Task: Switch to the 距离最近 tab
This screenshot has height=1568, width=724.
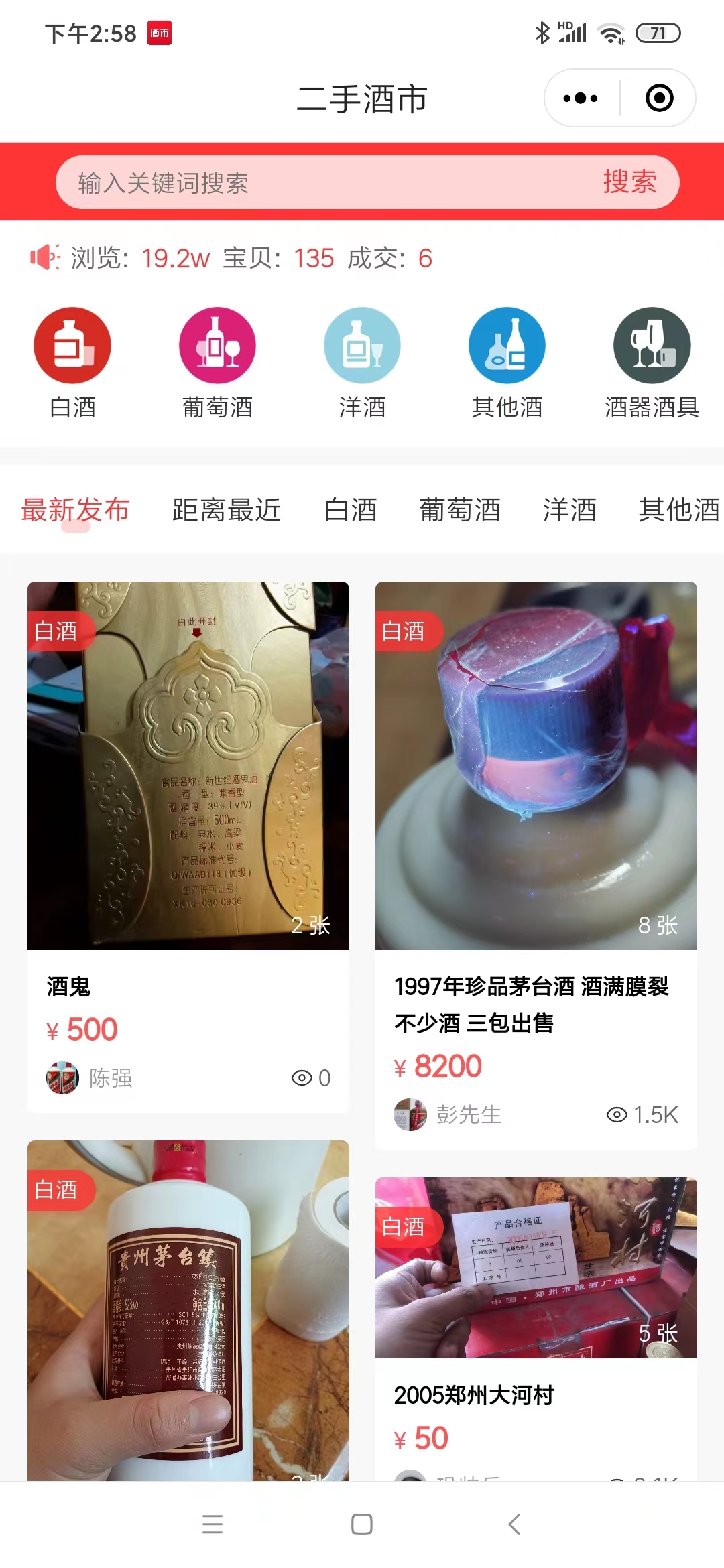Action: (x=227, y=510)
